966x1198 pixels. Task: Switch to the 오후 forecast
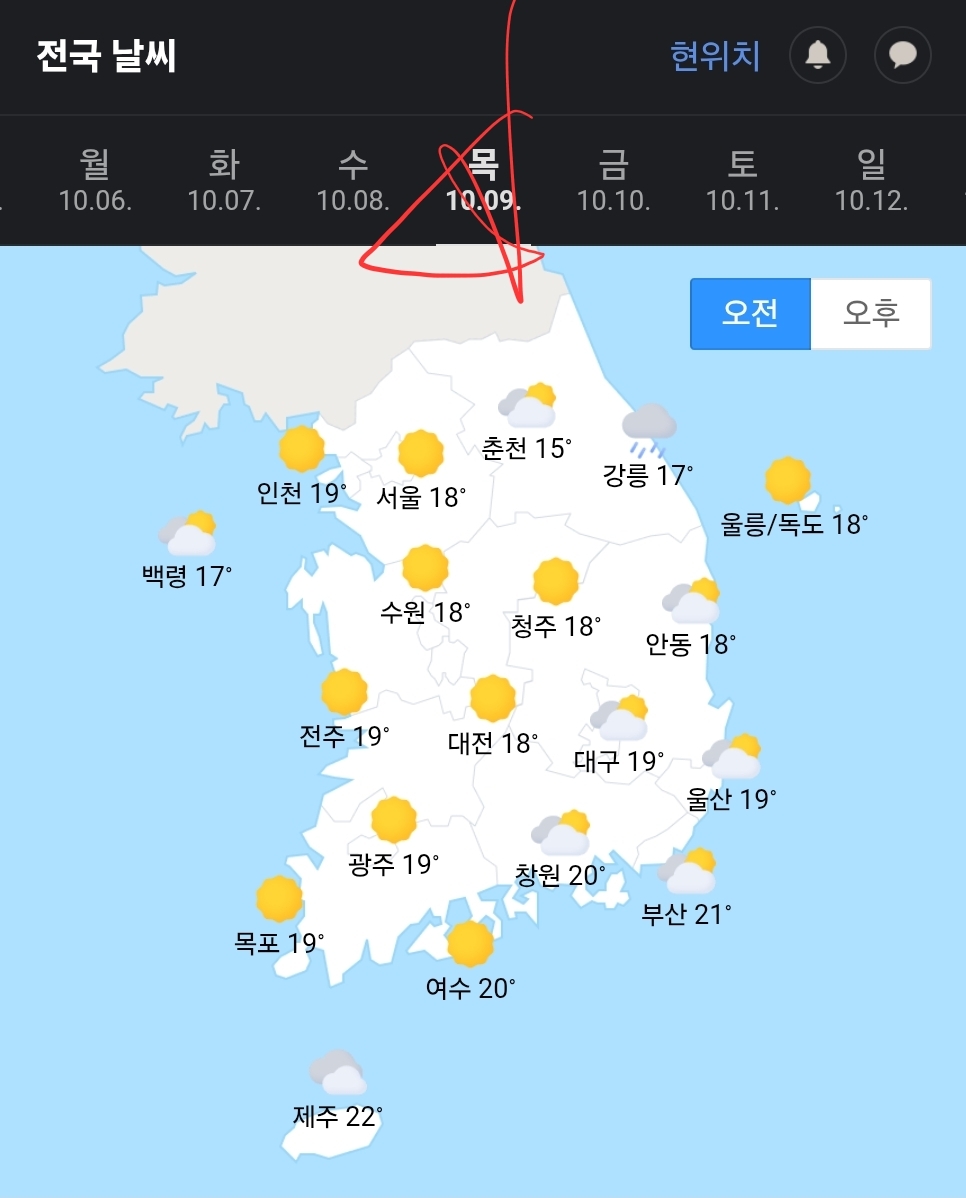[871, 314]
